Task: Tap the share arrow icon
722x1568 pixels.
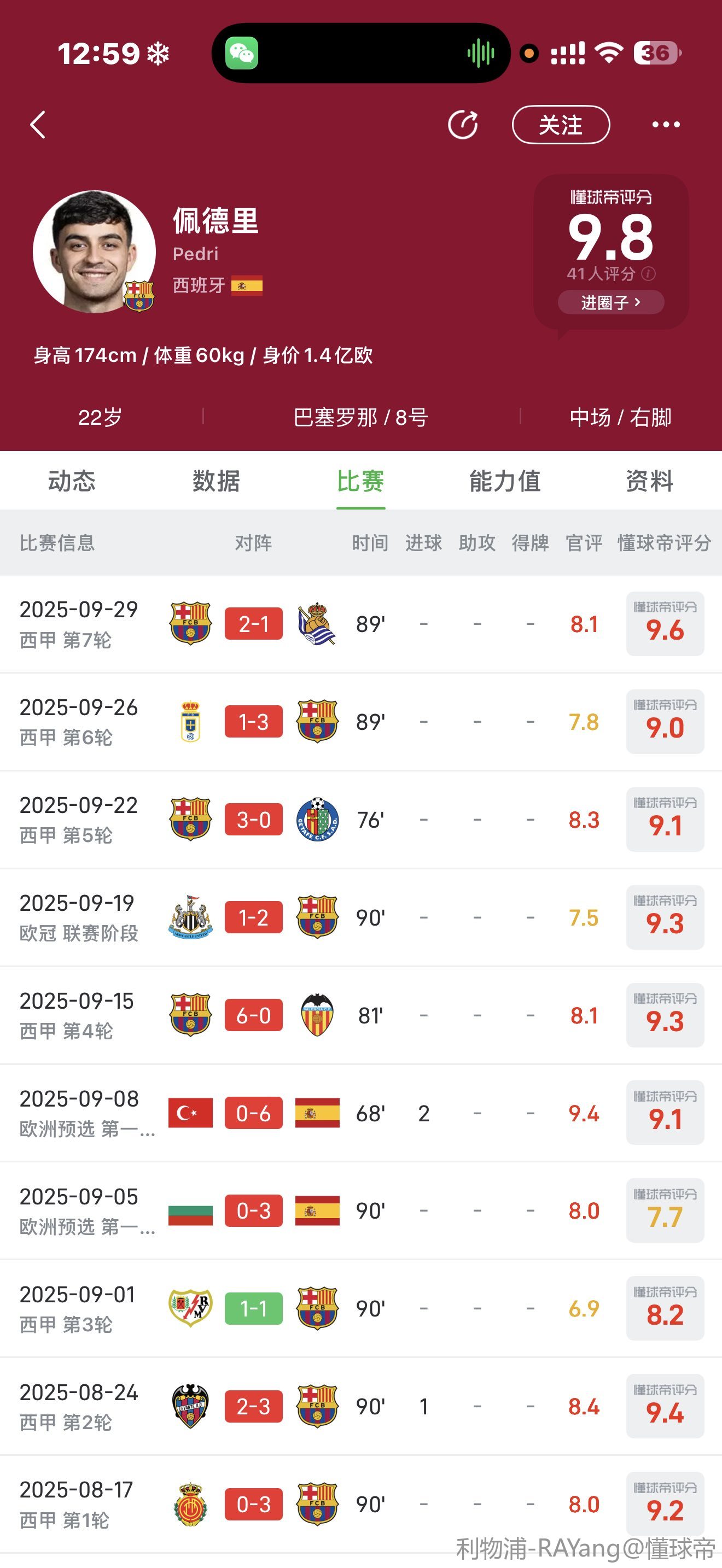Action: click(463, 125)
